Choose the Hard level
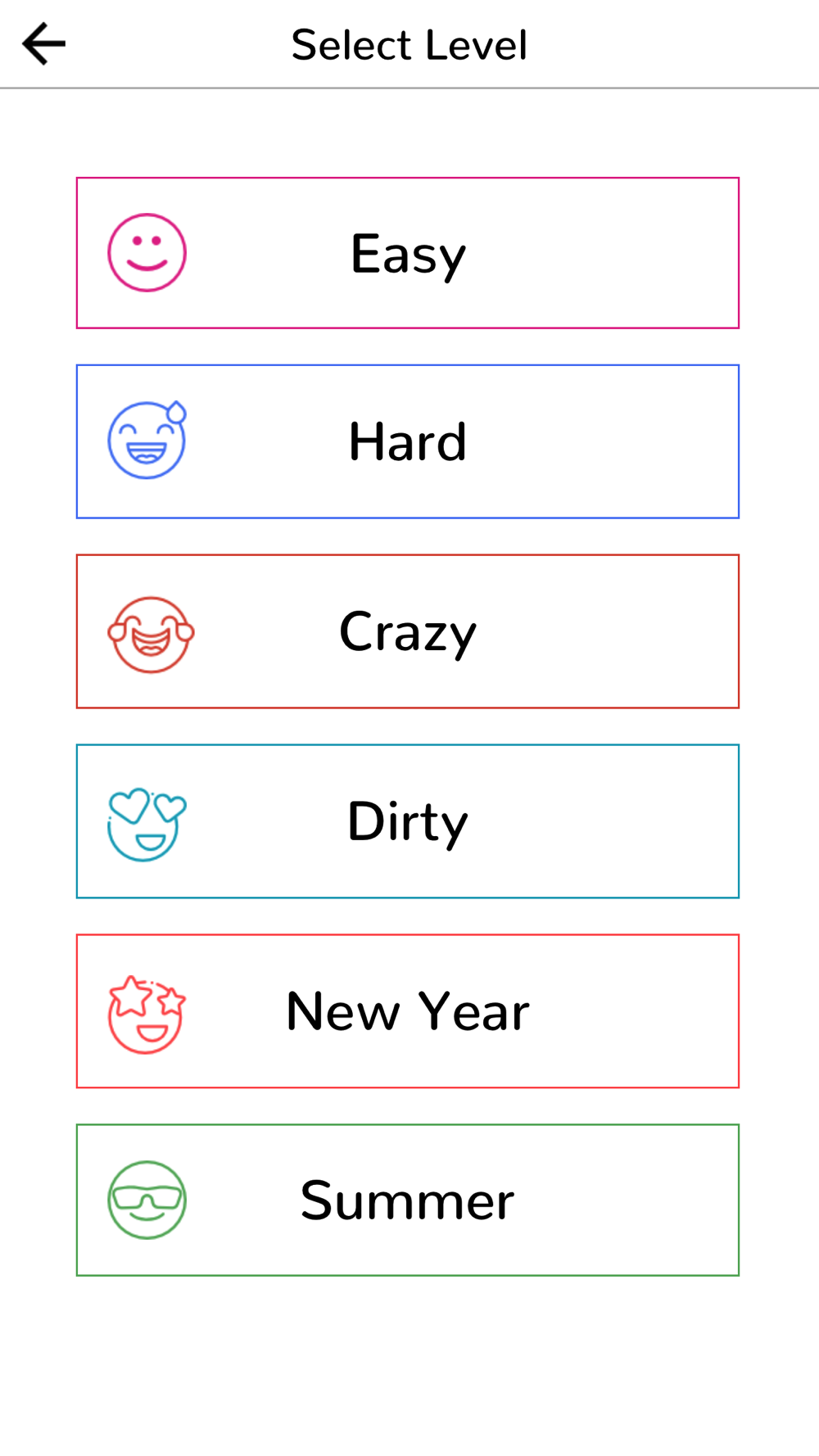 click(x=408, y=441)
